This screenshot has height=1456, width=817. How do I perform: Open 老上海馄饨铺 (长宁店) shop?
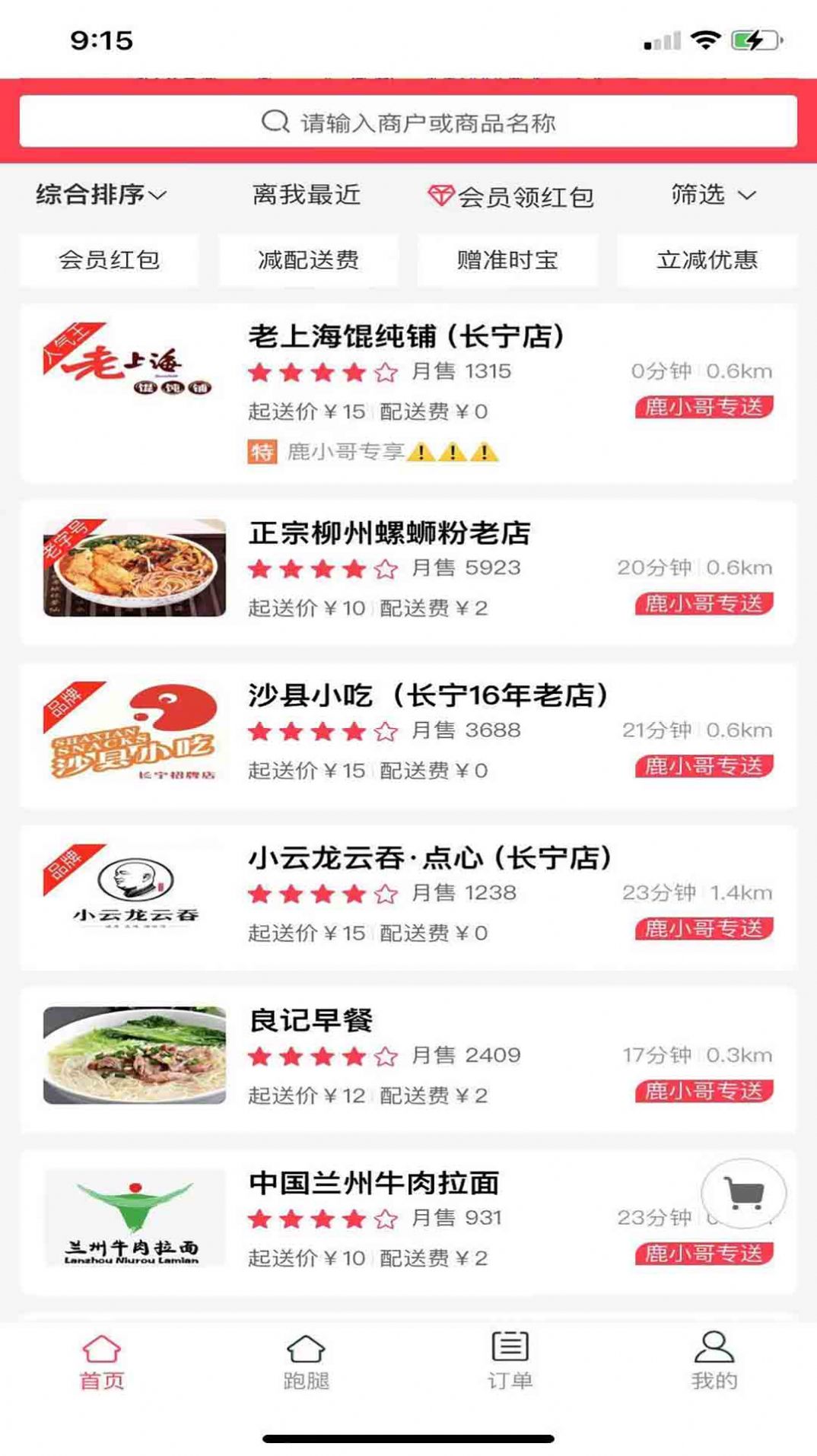pos(406,336)
